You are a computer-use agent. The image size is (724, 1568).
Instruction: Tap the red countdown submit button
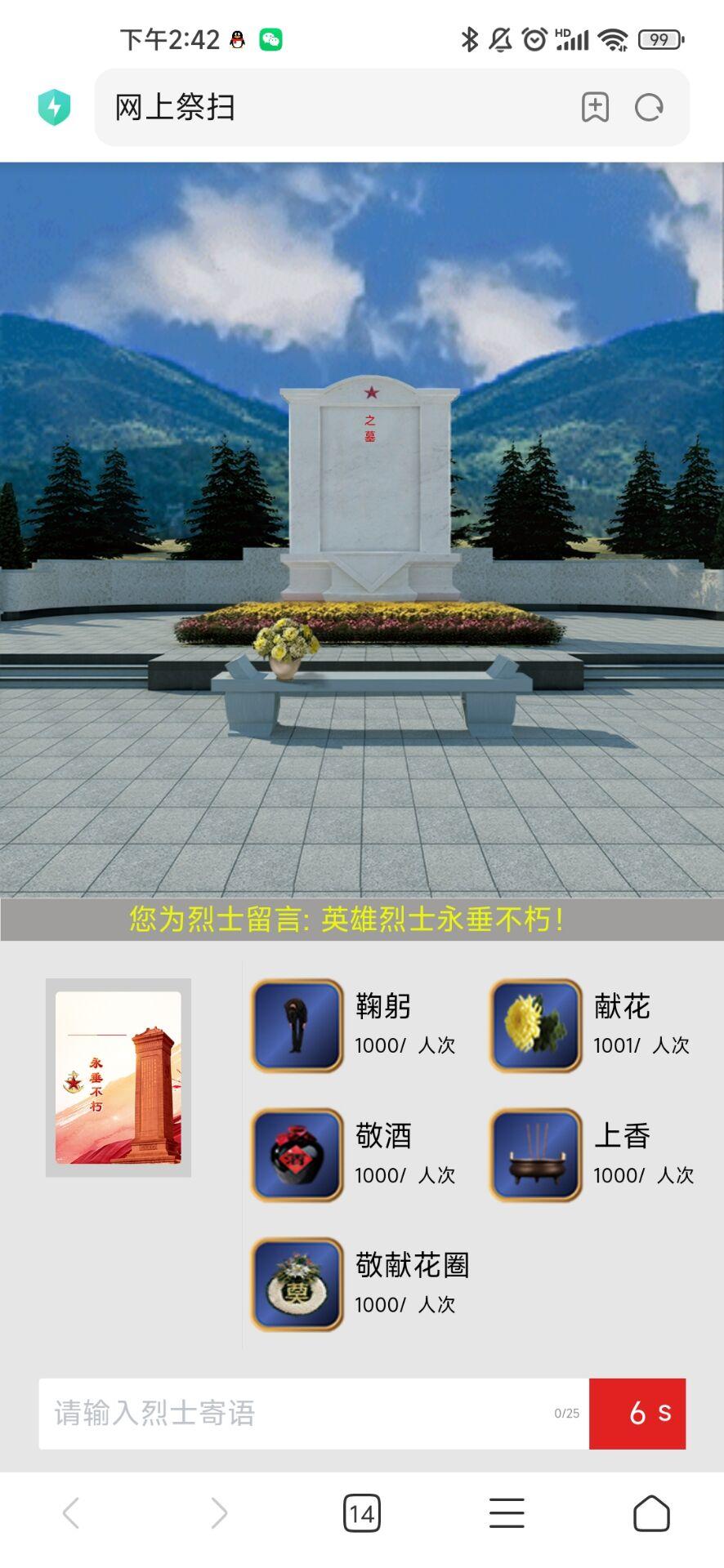pyautogui.click(x=637, y=1414)
